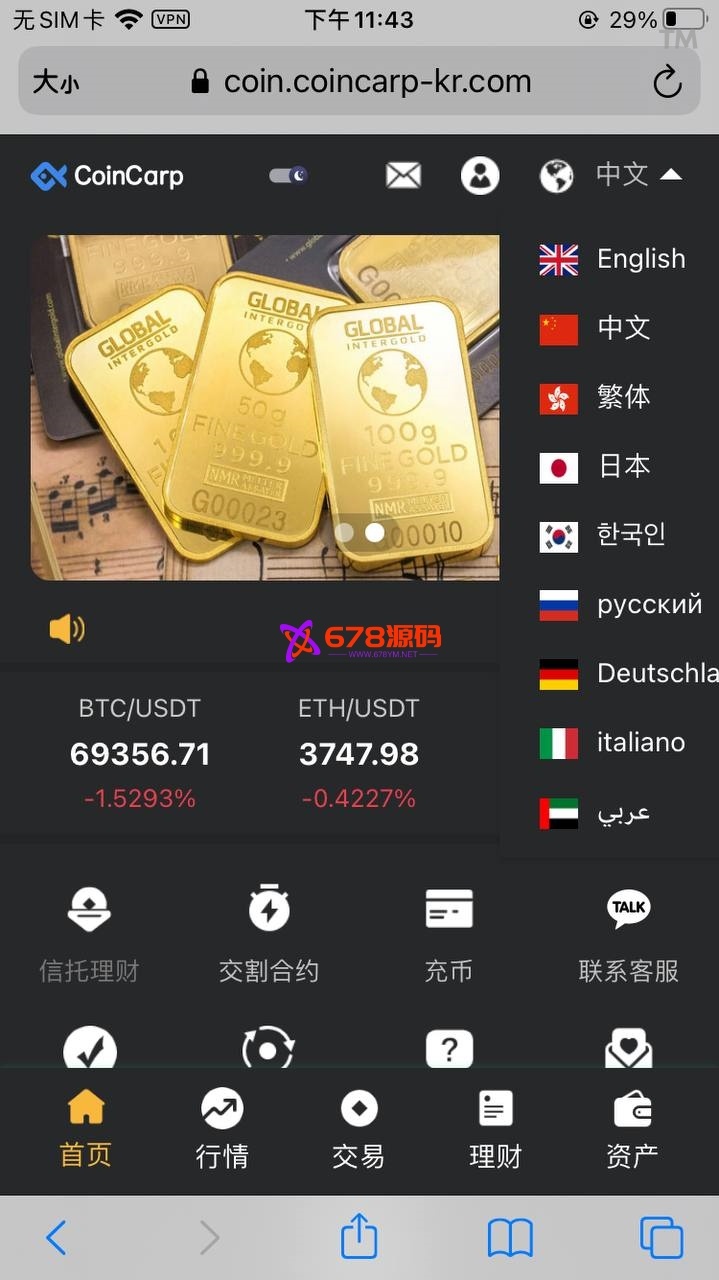Open the BTC/USDT price card
719x1280 pixels.
point(140,754)
